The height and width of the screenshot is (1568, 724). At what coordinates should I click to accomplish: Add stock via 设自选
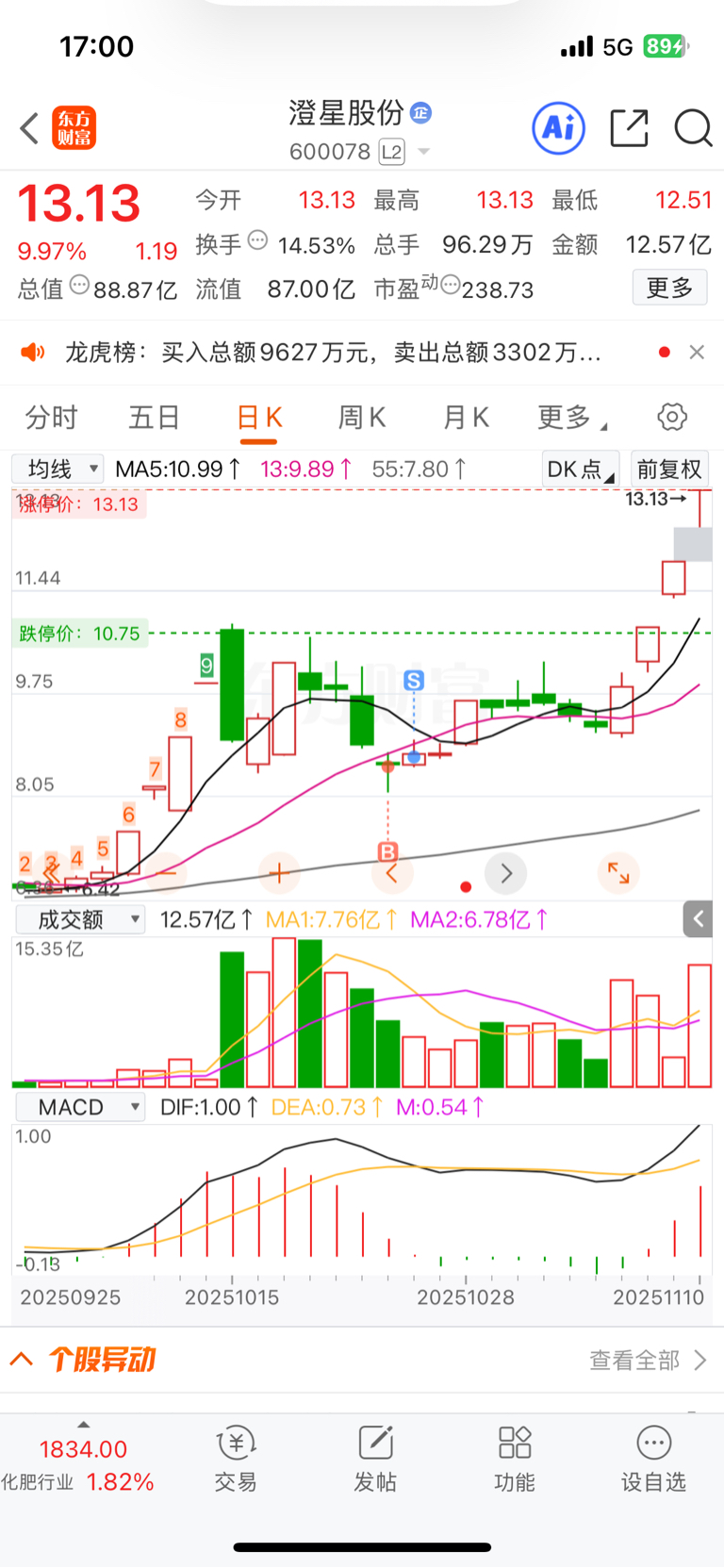click(x=653, y=1459)
